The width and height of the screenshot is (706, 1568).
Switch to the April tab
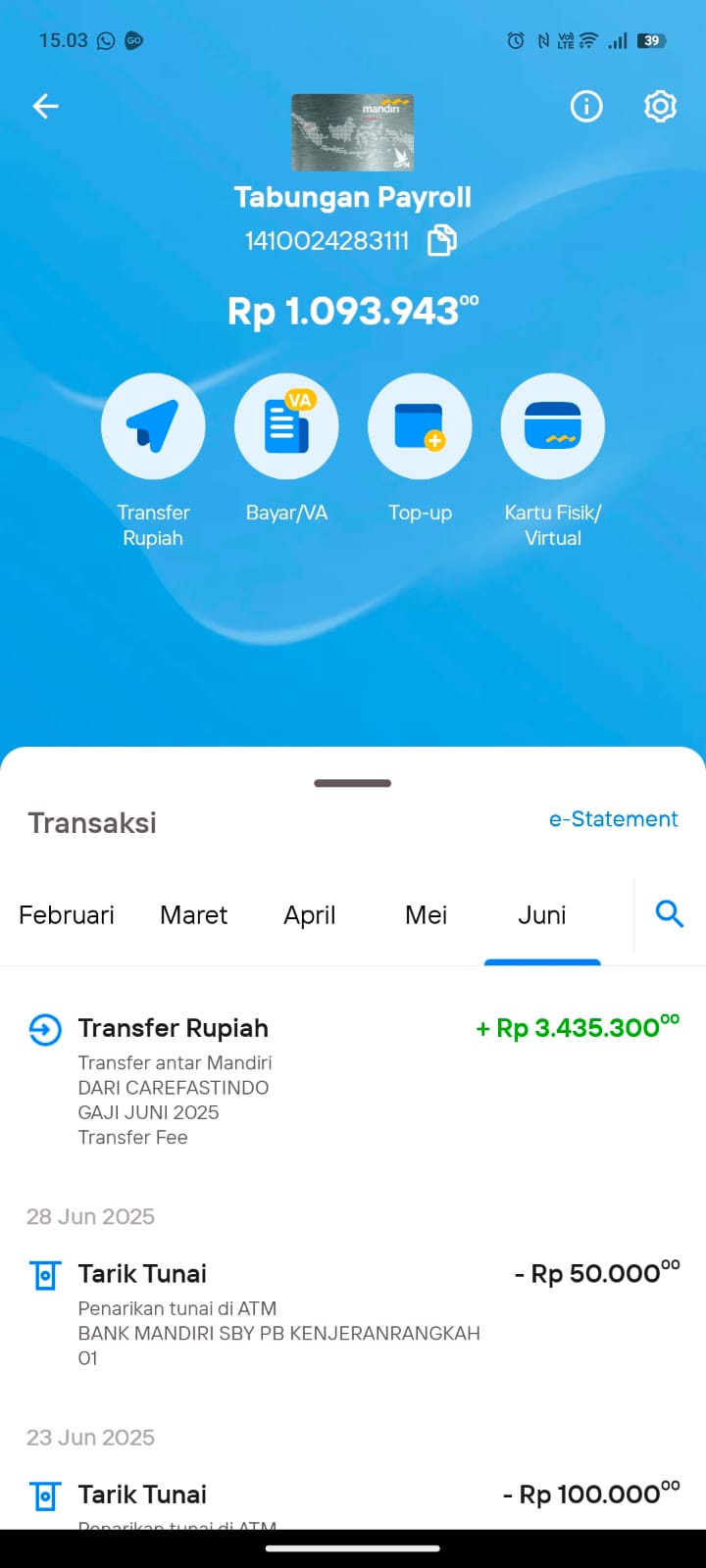point(310,915)
